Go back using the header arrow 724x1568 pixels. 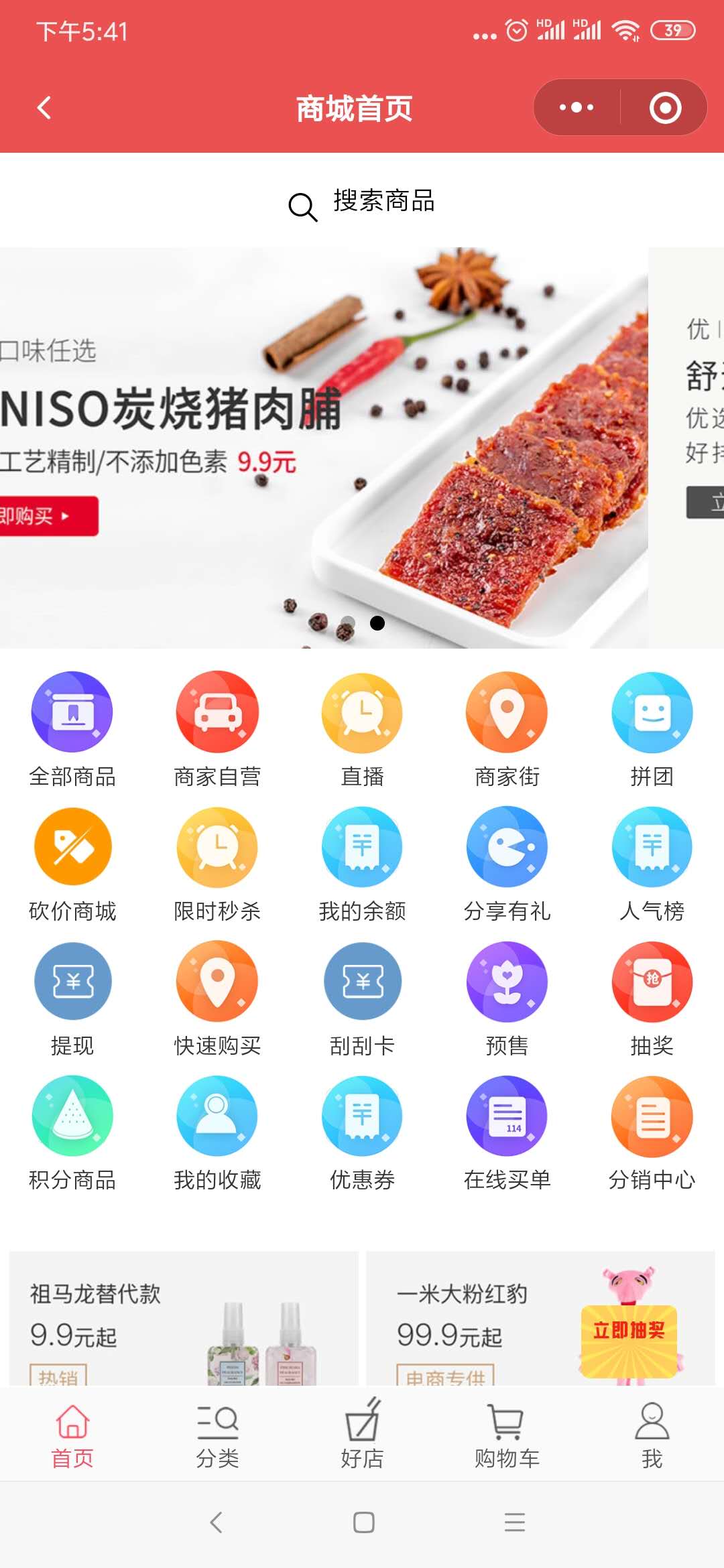44,108
